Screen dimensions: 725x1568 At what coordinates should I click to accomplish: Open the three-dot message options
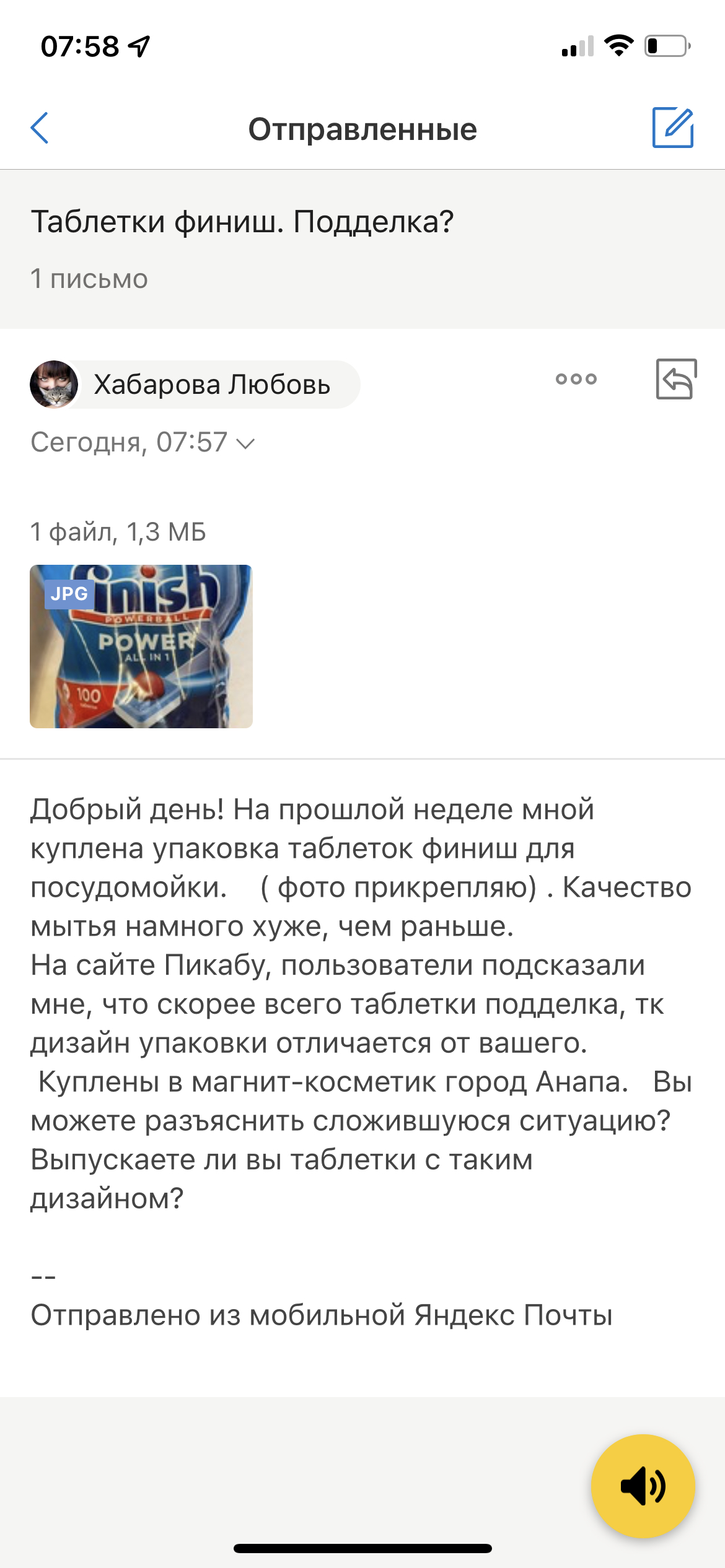(x=576, y=379)
